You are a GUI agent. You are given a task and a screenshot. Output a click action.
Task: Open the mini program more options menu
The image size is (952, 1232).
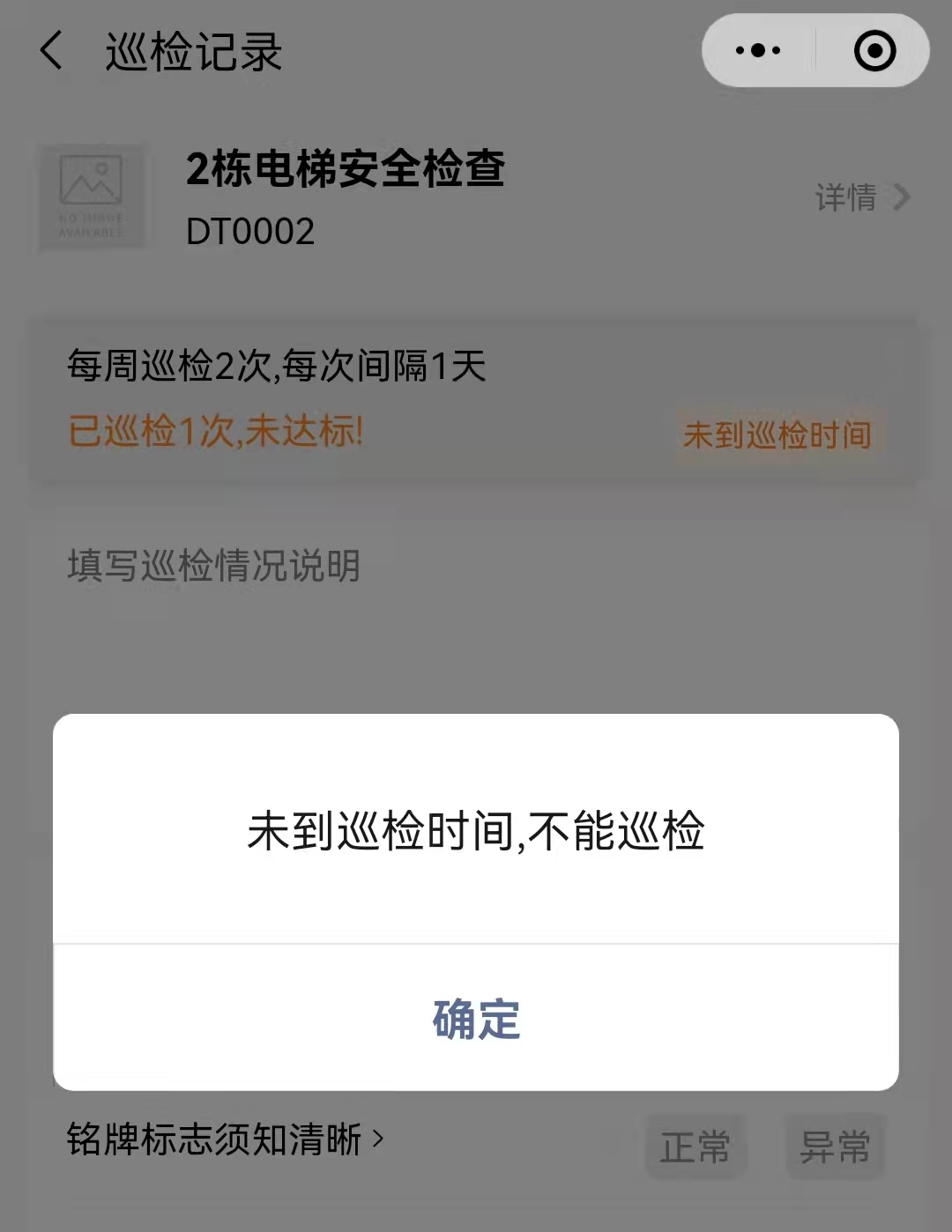click(758, 51)
